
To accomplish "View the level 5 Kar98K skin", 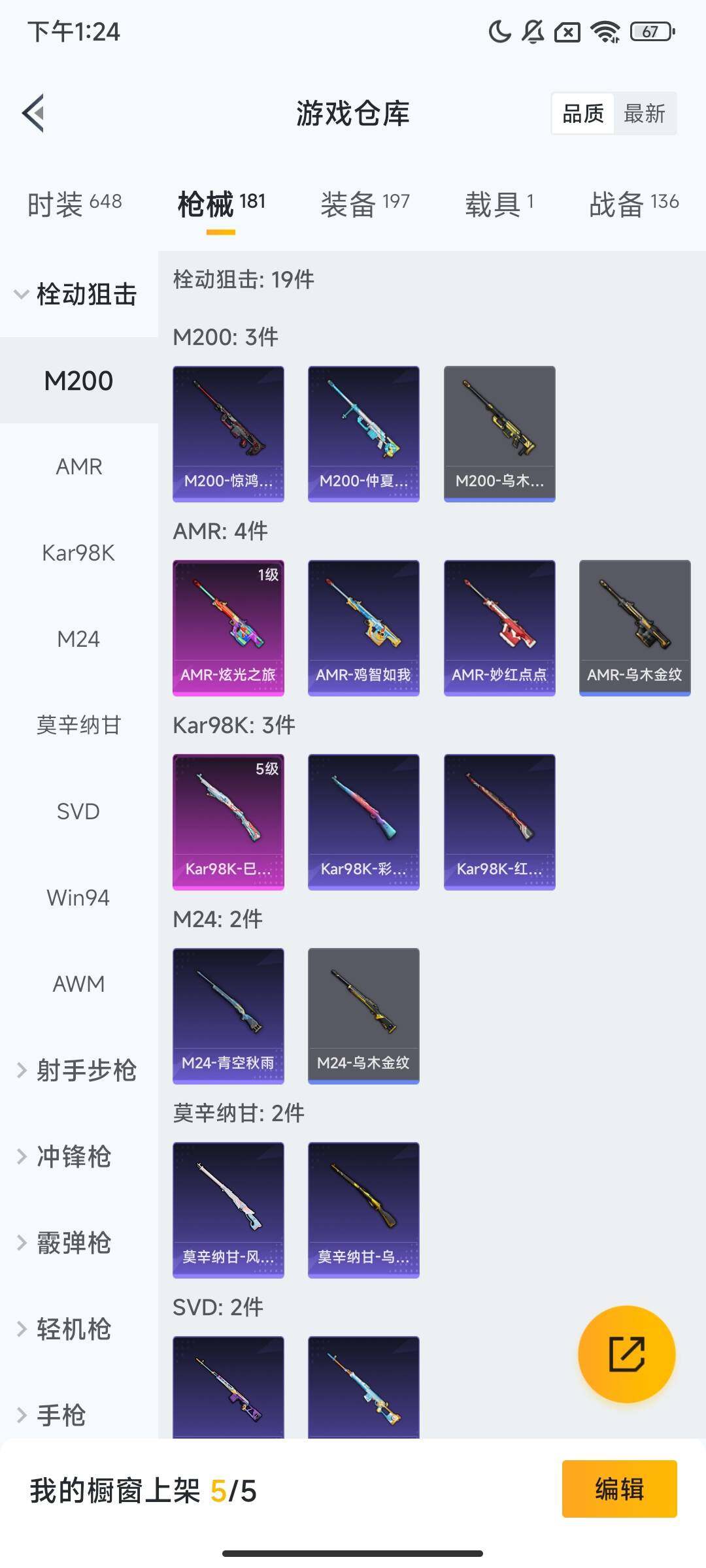I will click(x=228, y=821).
